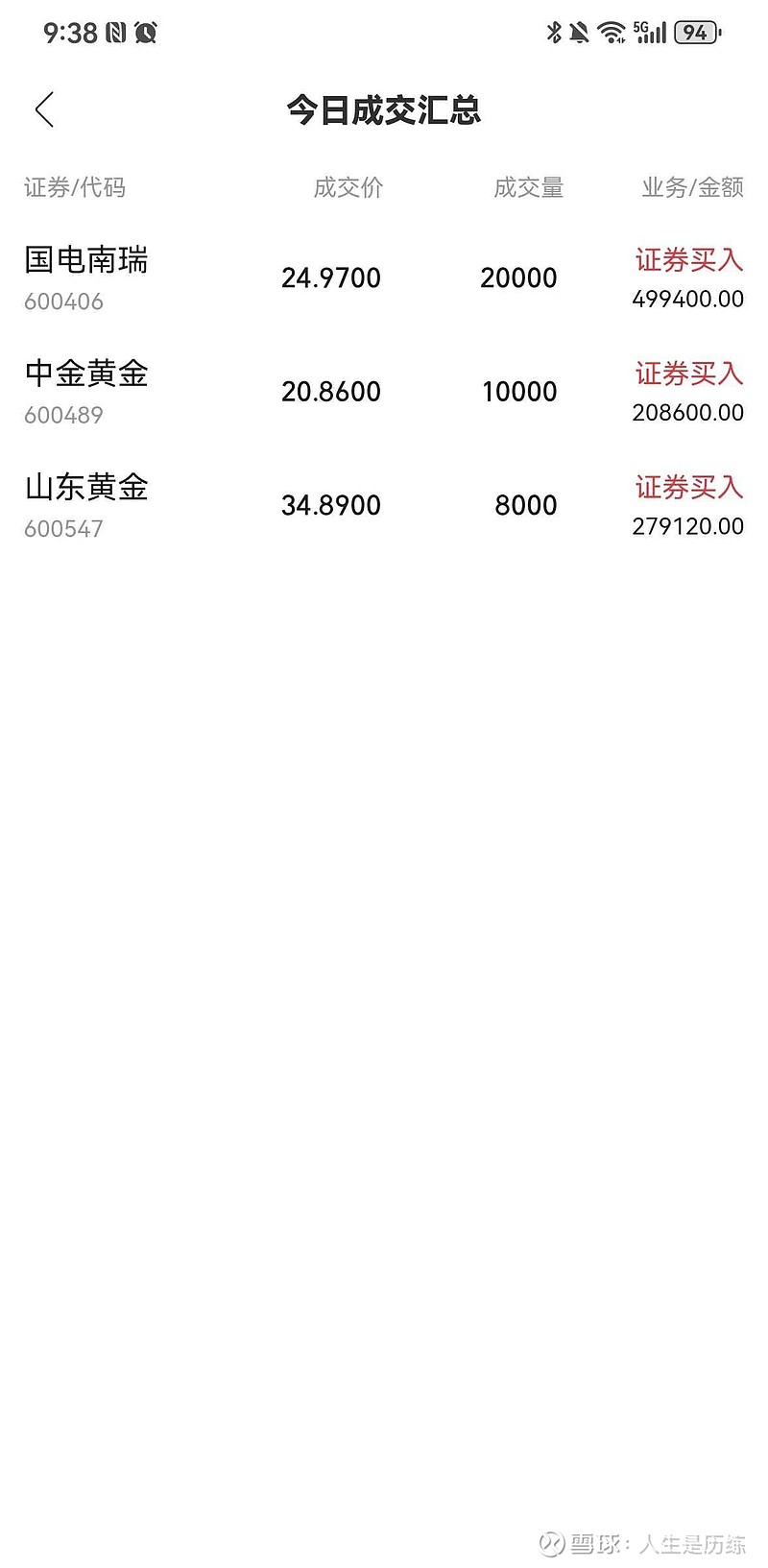
Task: Go back from 今日成交汇总 page
Action: (44, 110)
